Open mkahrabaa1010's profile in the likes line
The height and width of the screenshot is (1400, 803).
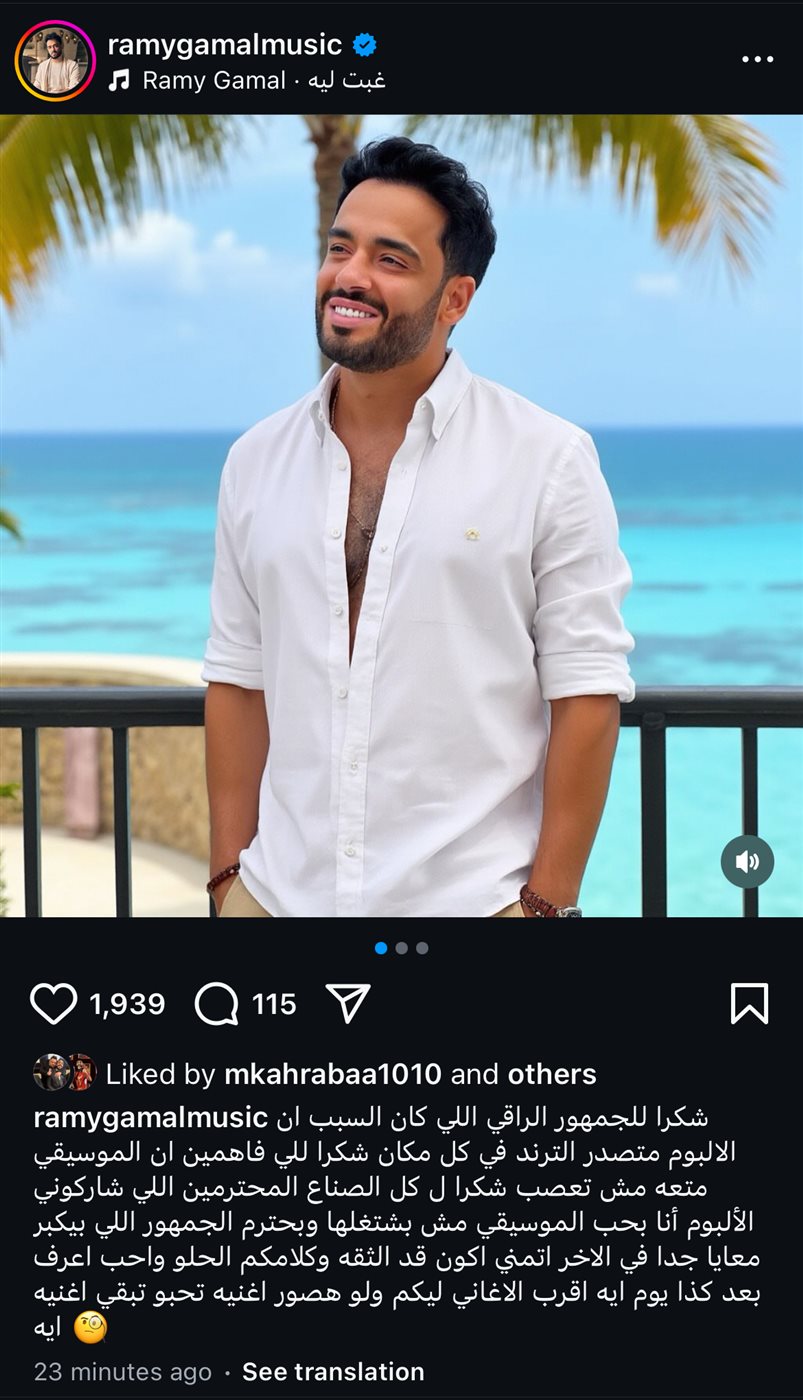pos(333,1074)
